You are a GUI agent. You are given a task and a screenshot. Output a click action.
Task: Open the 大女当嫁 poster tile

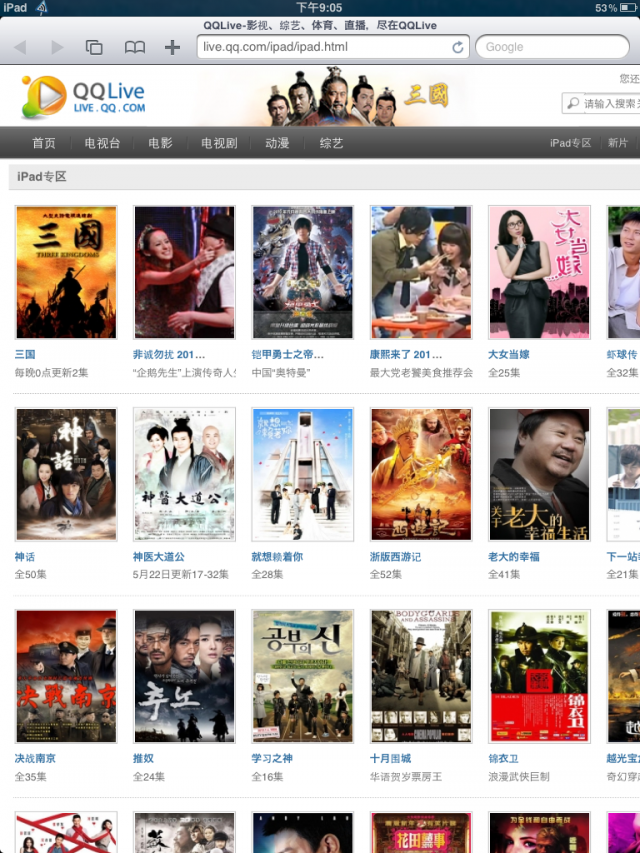pyautogui.click(x=539, y=272)
